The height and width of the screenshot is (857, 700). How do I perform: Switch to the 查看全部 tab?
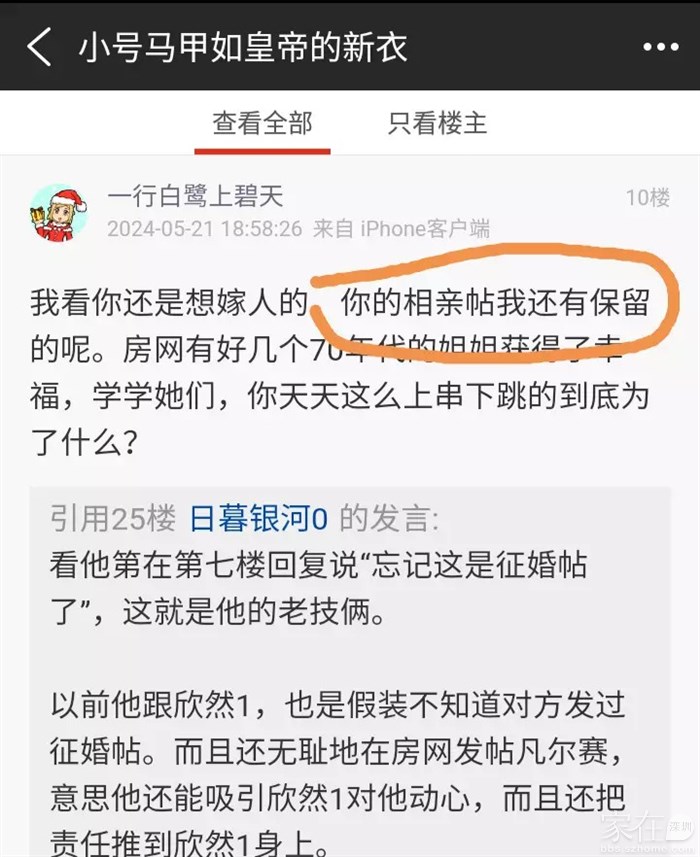[262, 123]
